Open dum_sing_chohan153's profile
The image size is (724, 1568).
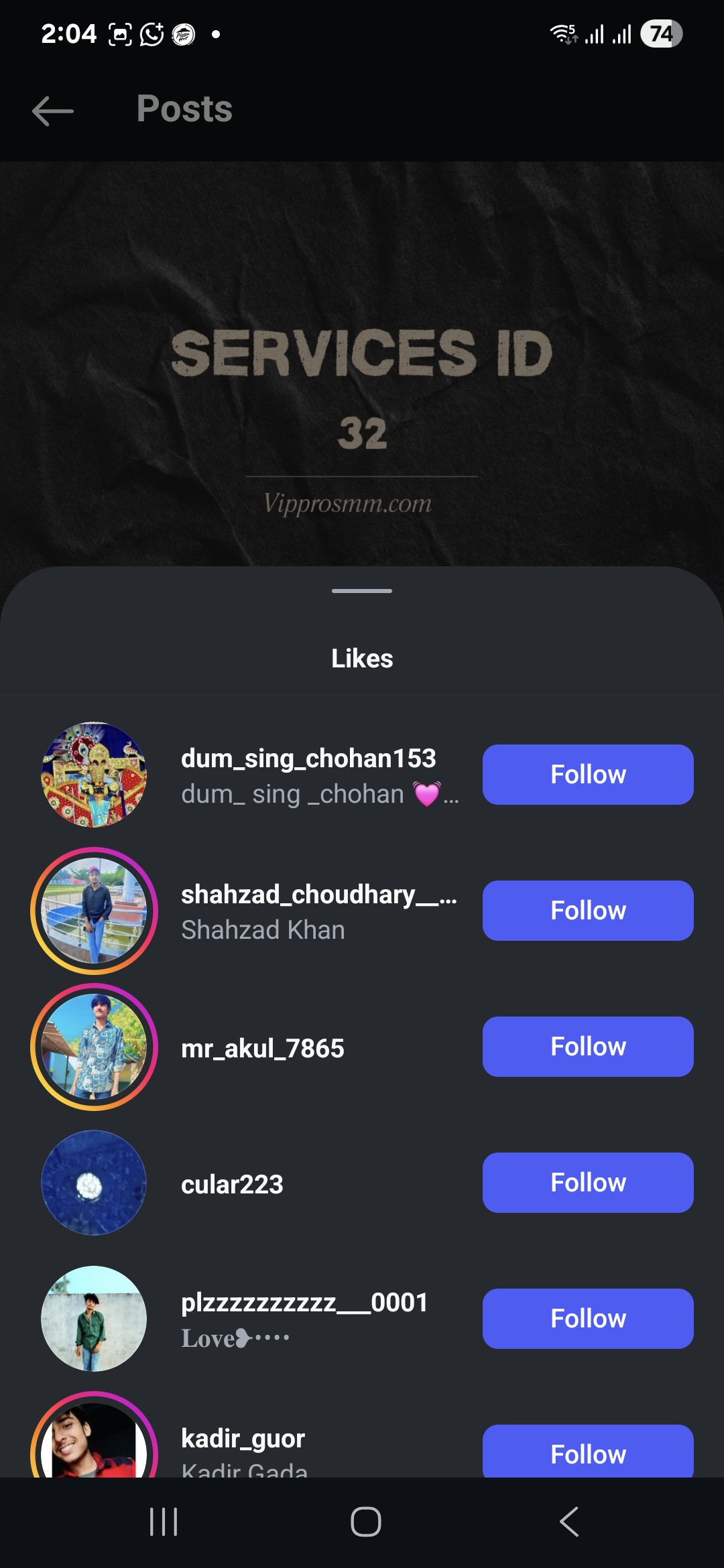click(308, 759)
